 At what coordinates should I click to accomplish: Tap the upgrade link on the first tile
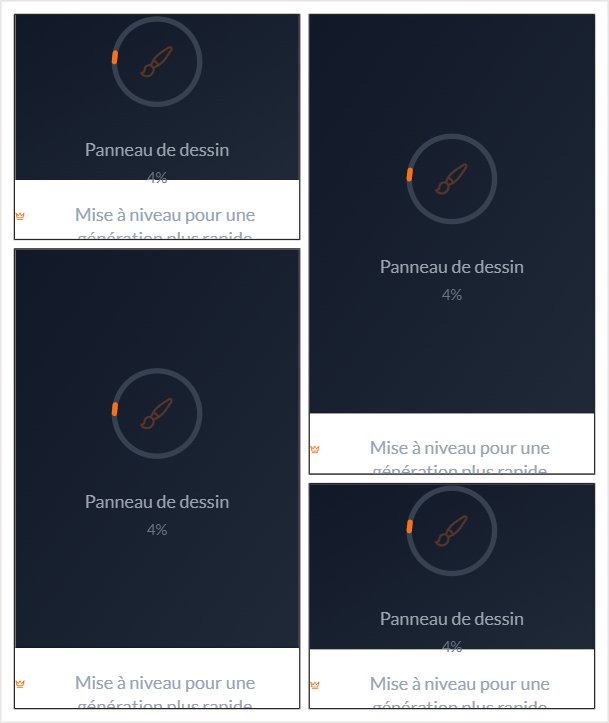pyautogui.click(x=165, y=215)
